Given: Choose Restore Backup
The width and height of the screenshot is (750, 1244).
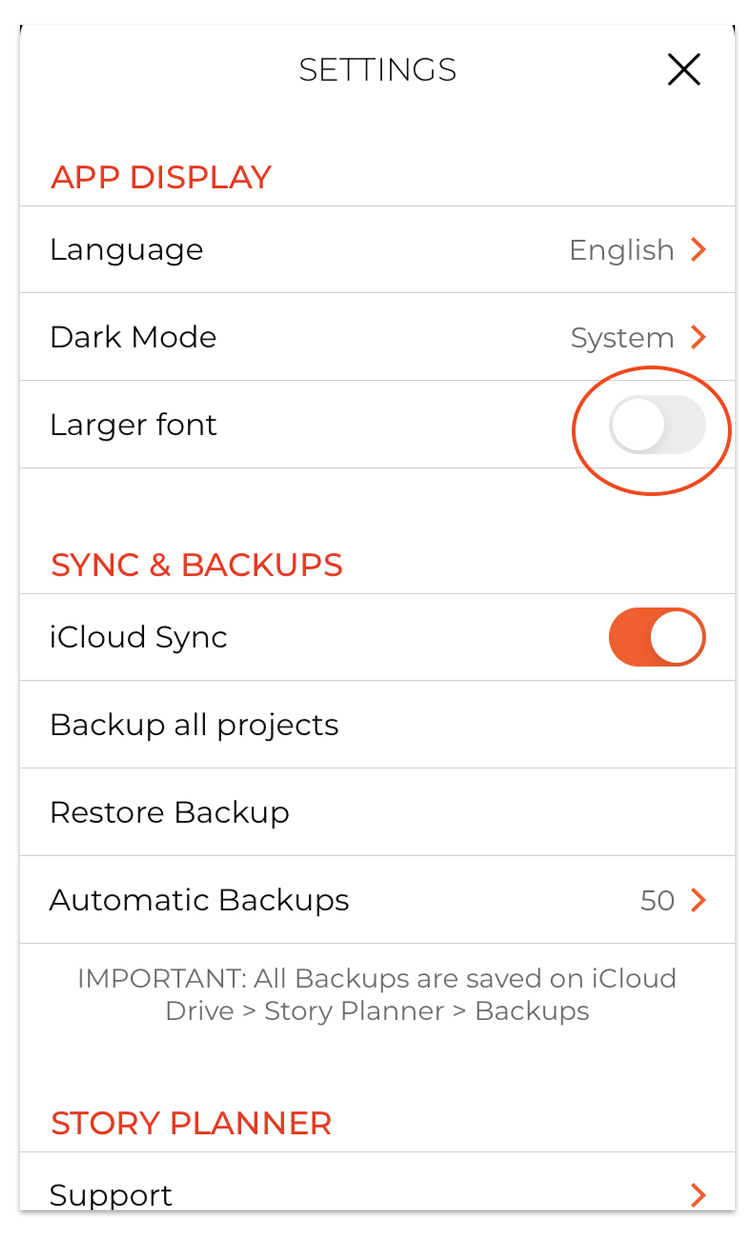Looking at the screenshot, I should (x=377, y=812).
